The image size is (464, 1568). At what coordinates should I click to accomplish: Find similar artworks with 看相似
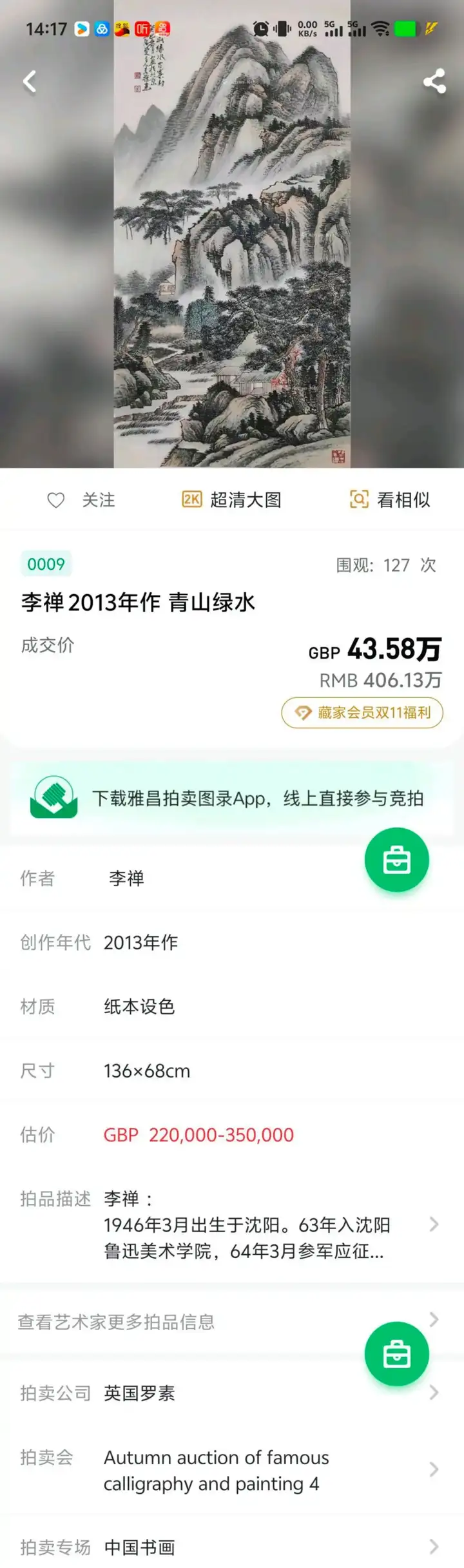coord(390,500)
